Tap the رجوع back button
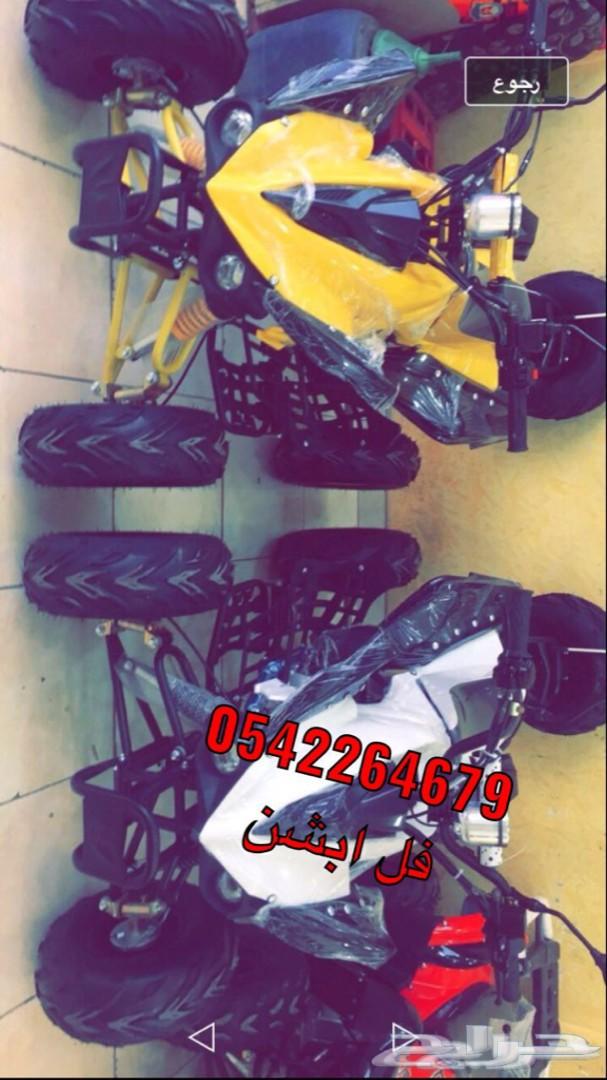607x1080 pixels. coord(516,81)
